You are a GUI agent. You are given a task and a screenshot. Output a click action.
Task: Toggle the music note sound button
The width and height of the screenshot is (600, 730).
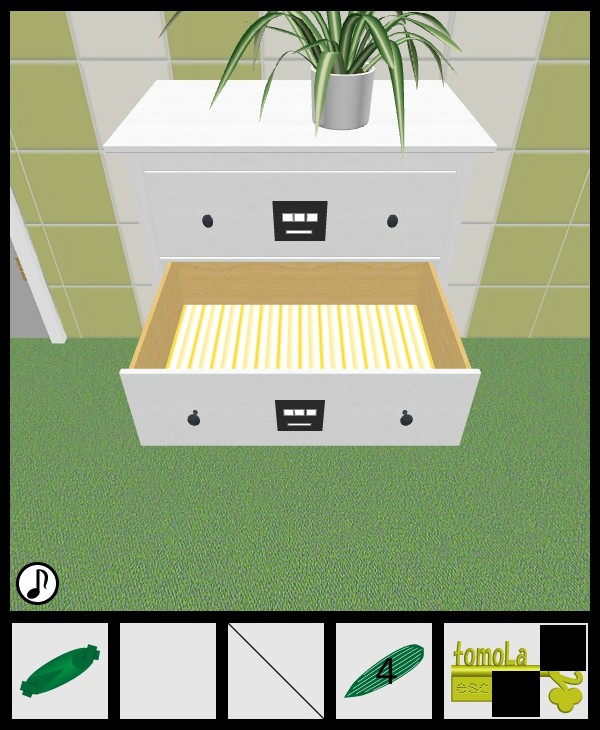[x=37, y=583]
